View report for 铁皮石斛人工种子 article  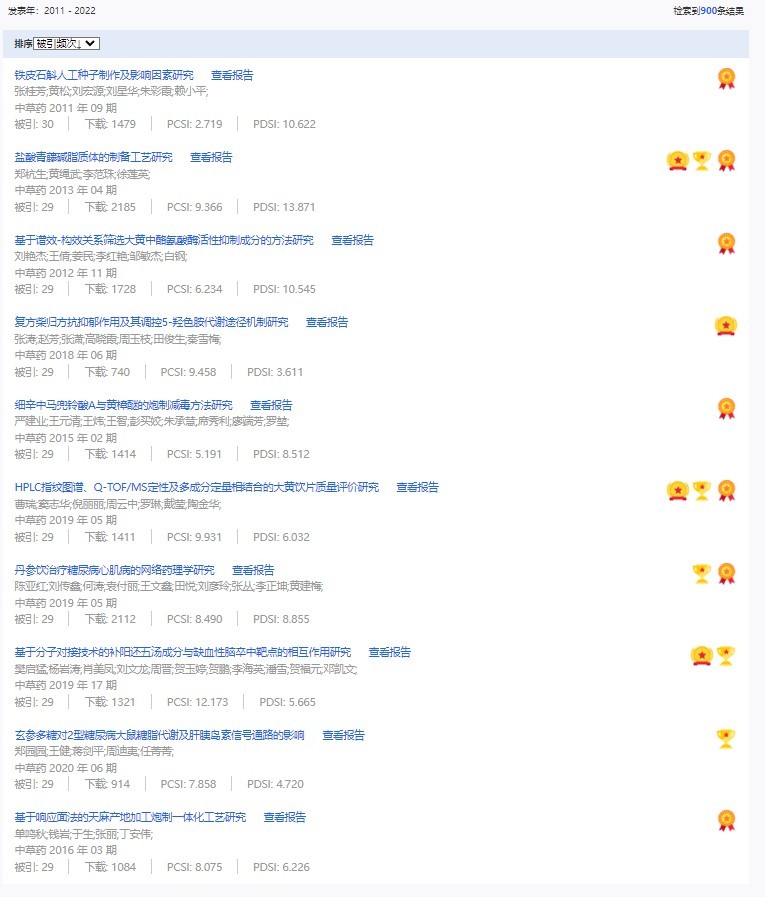coord(232,75)
